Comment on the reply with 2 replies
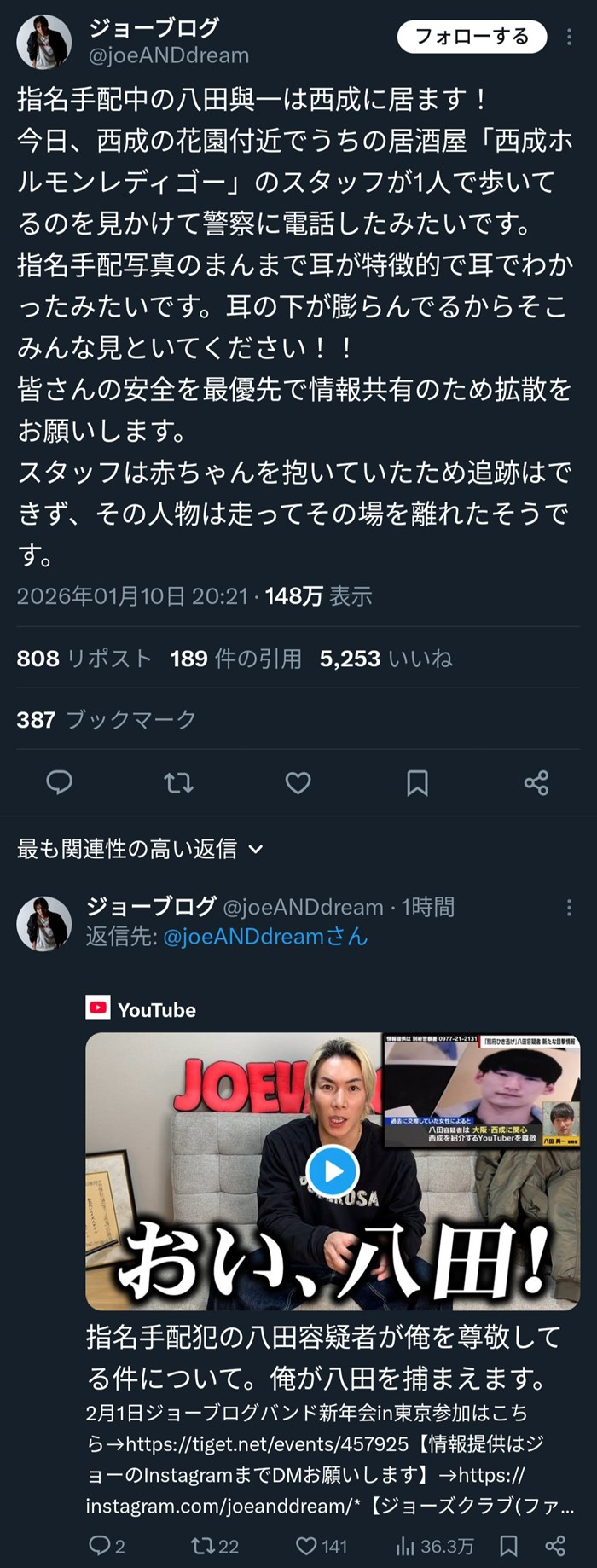The image size is (597, 1568). pyautogui.click(x=107, y=1545)
